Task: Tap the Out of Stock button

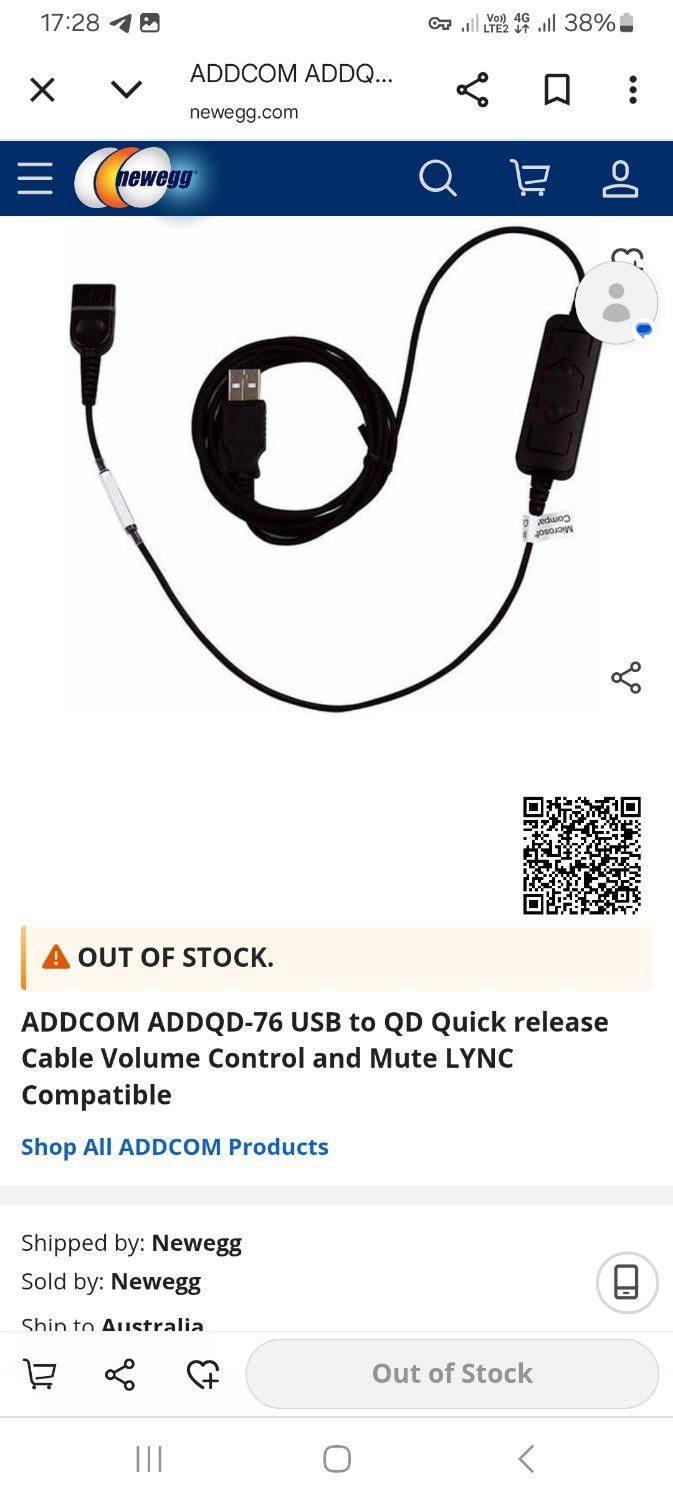Action: point(452,1374)
